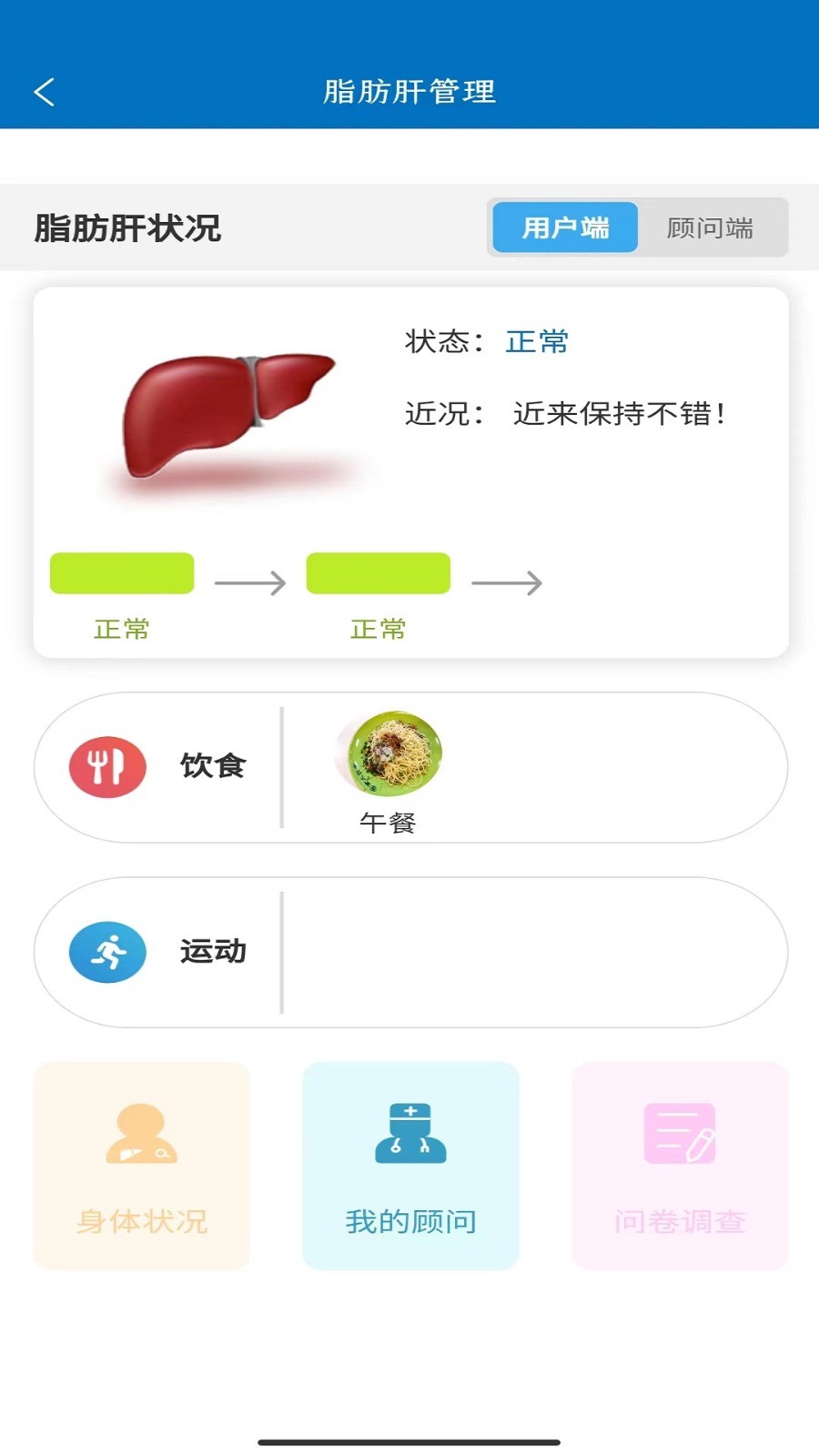Select the 用户端 tab
The image size is (819, 1456).
pos(565,227)
